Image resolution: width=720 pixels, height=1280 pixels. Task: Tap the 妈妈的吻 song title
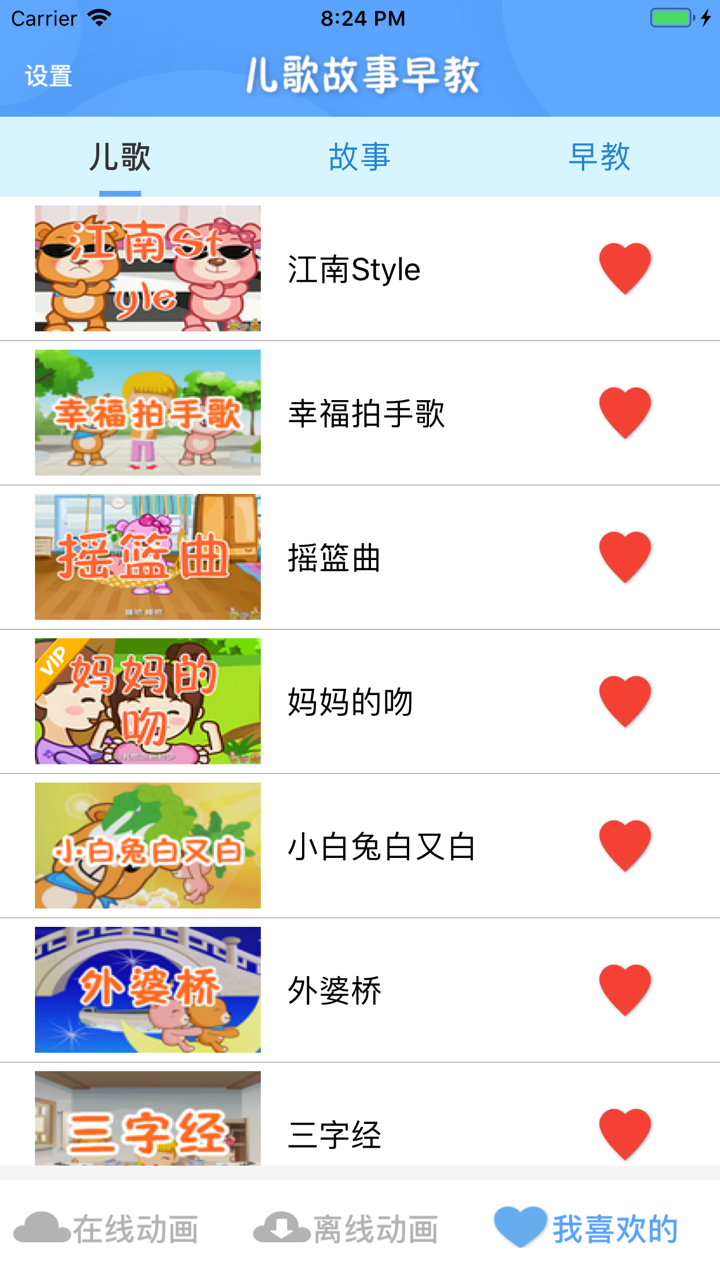coord(348,701)
